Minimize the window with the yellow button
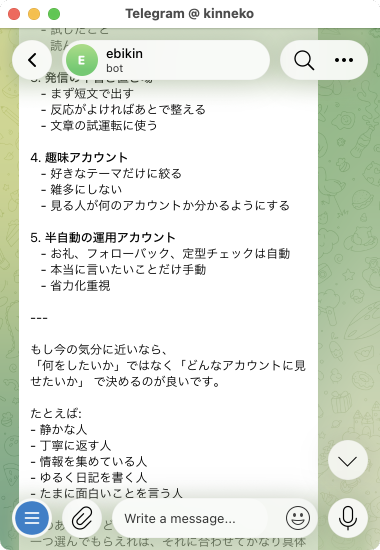The width and height of the screenshot is (380, 550). click(34, 14)
